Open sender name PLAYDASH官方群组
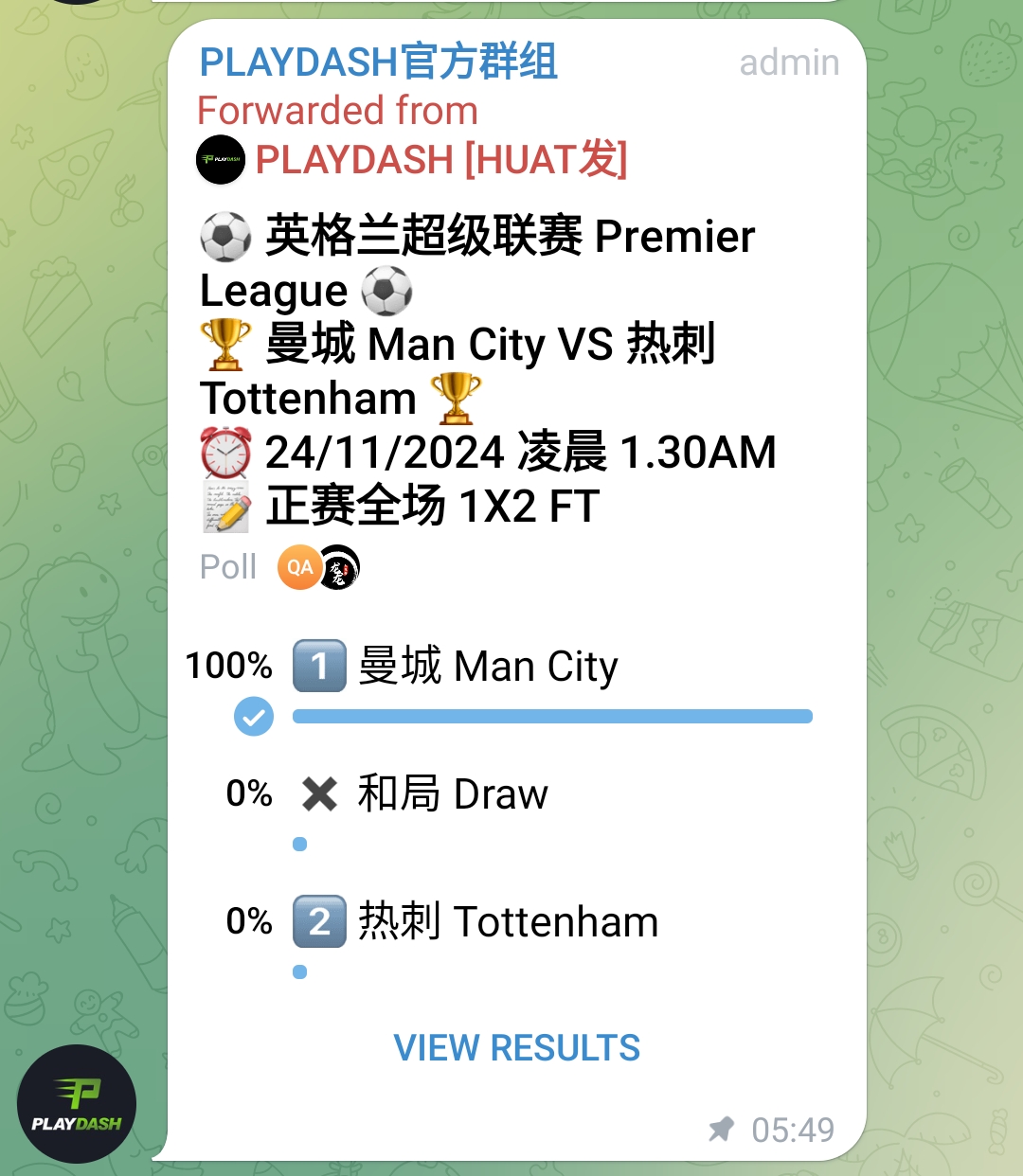The height and width of the screenshot is (1176, 1023). point(379,62)
